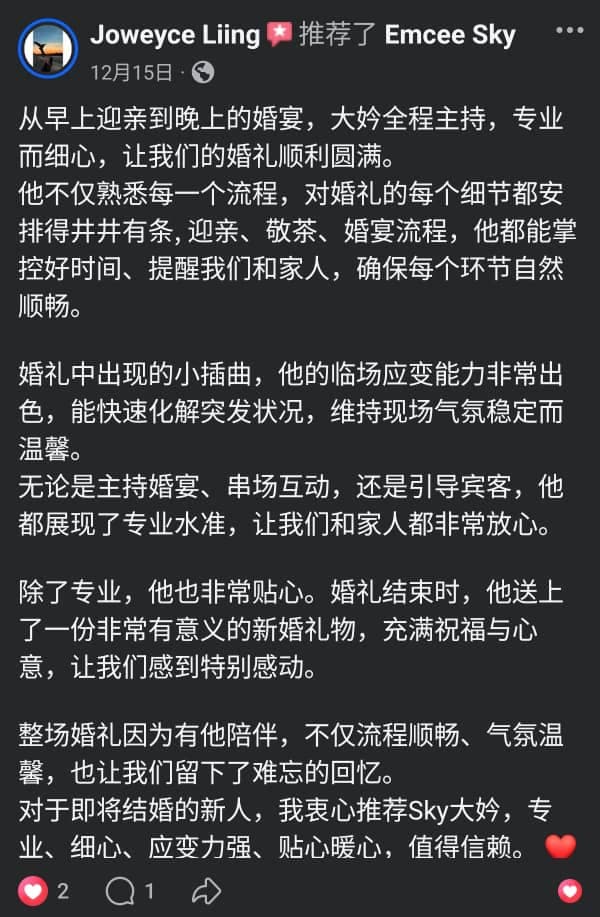Open comments on this post
The height and width of the screenshot is (917, 600).
pos(119,890)
